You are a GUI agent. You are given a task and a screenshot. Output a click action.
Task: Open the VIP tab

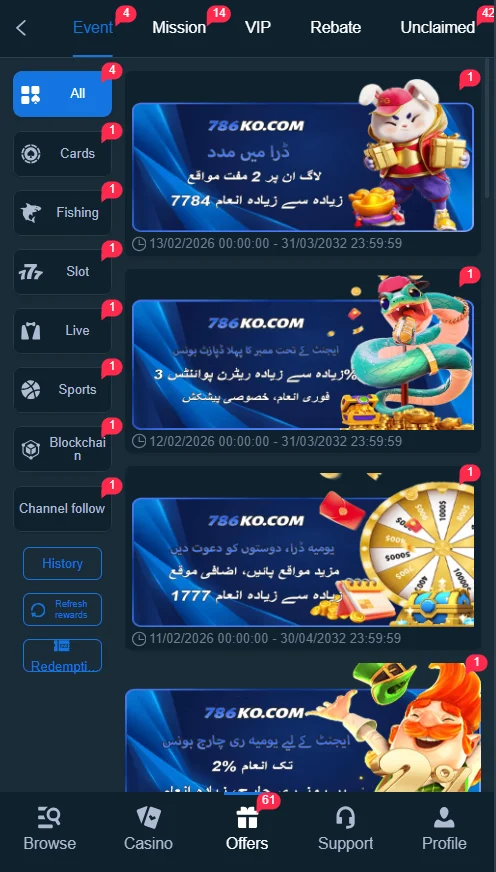(x=258, y=27)
